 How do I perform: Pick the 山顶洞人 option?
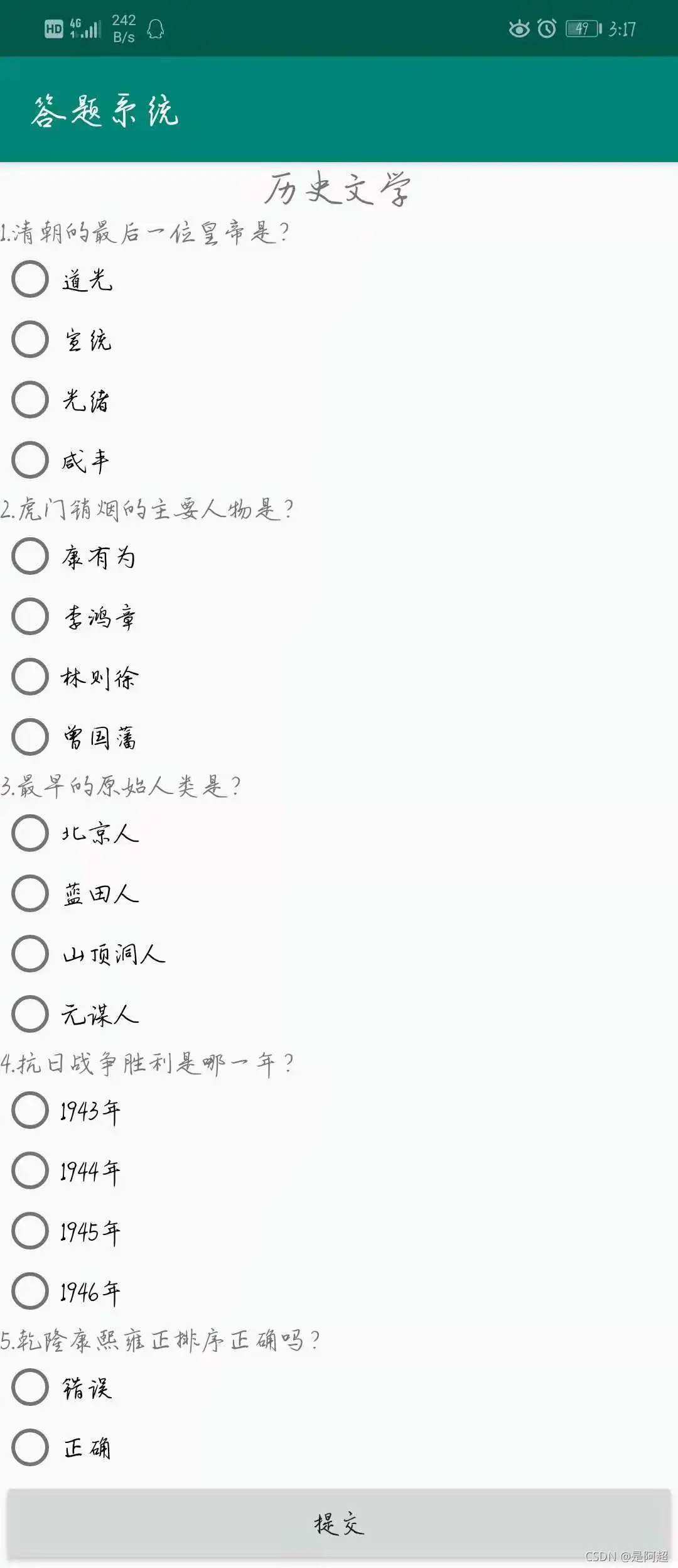pos(30,954)
